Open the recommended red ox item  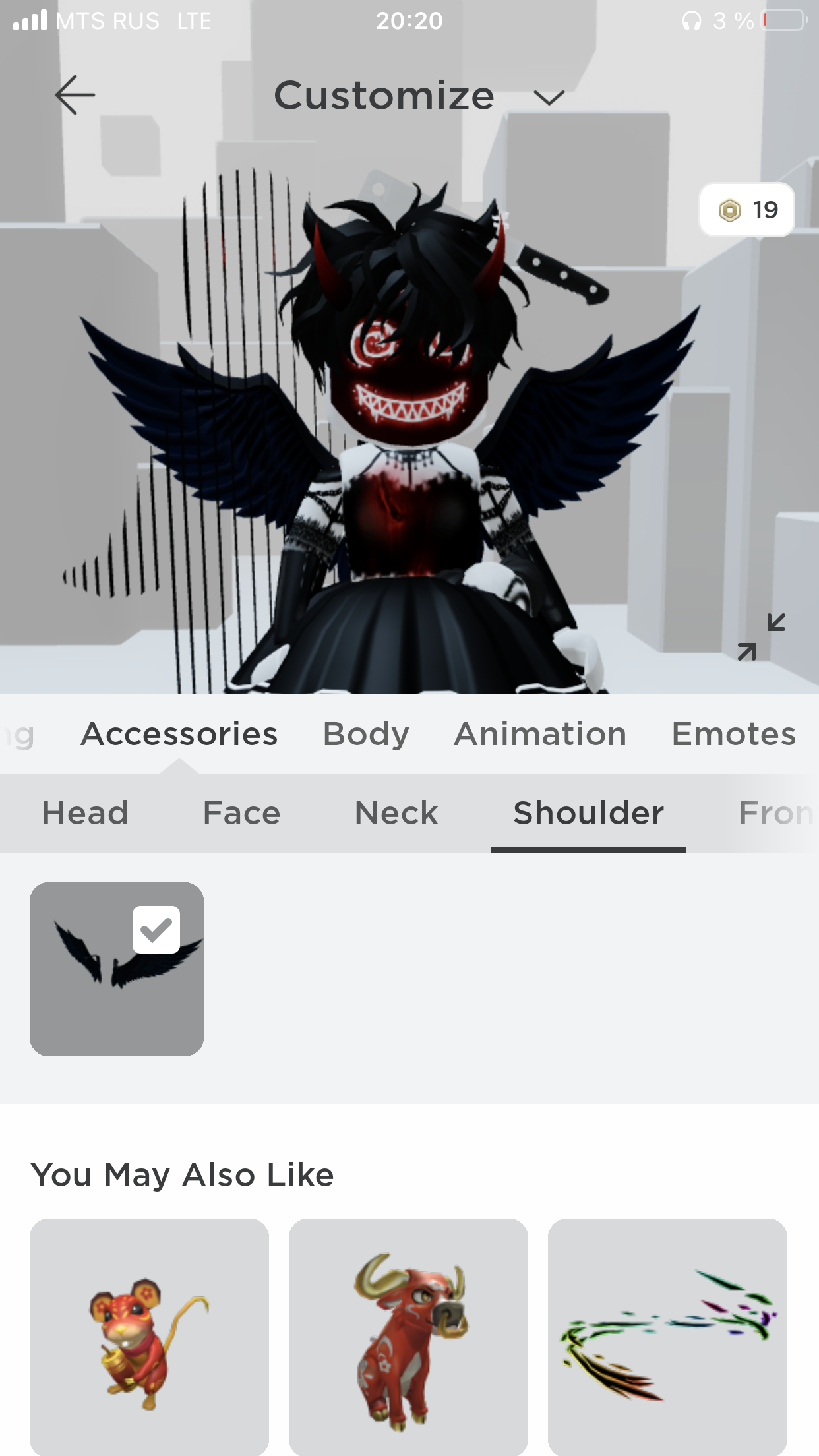tap(408, 1339)
